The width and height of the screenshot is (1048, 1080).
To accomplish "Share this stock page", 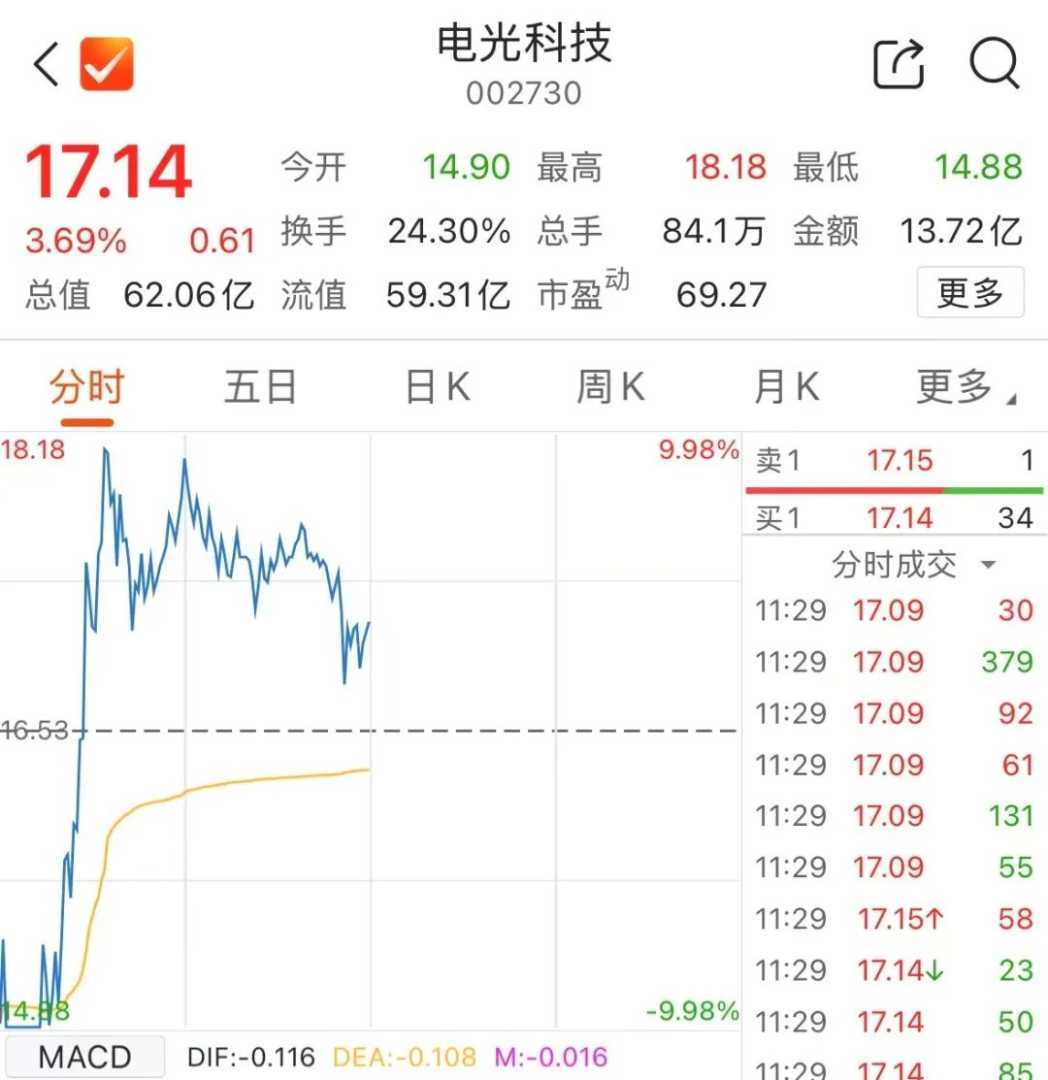I will 899,65.
